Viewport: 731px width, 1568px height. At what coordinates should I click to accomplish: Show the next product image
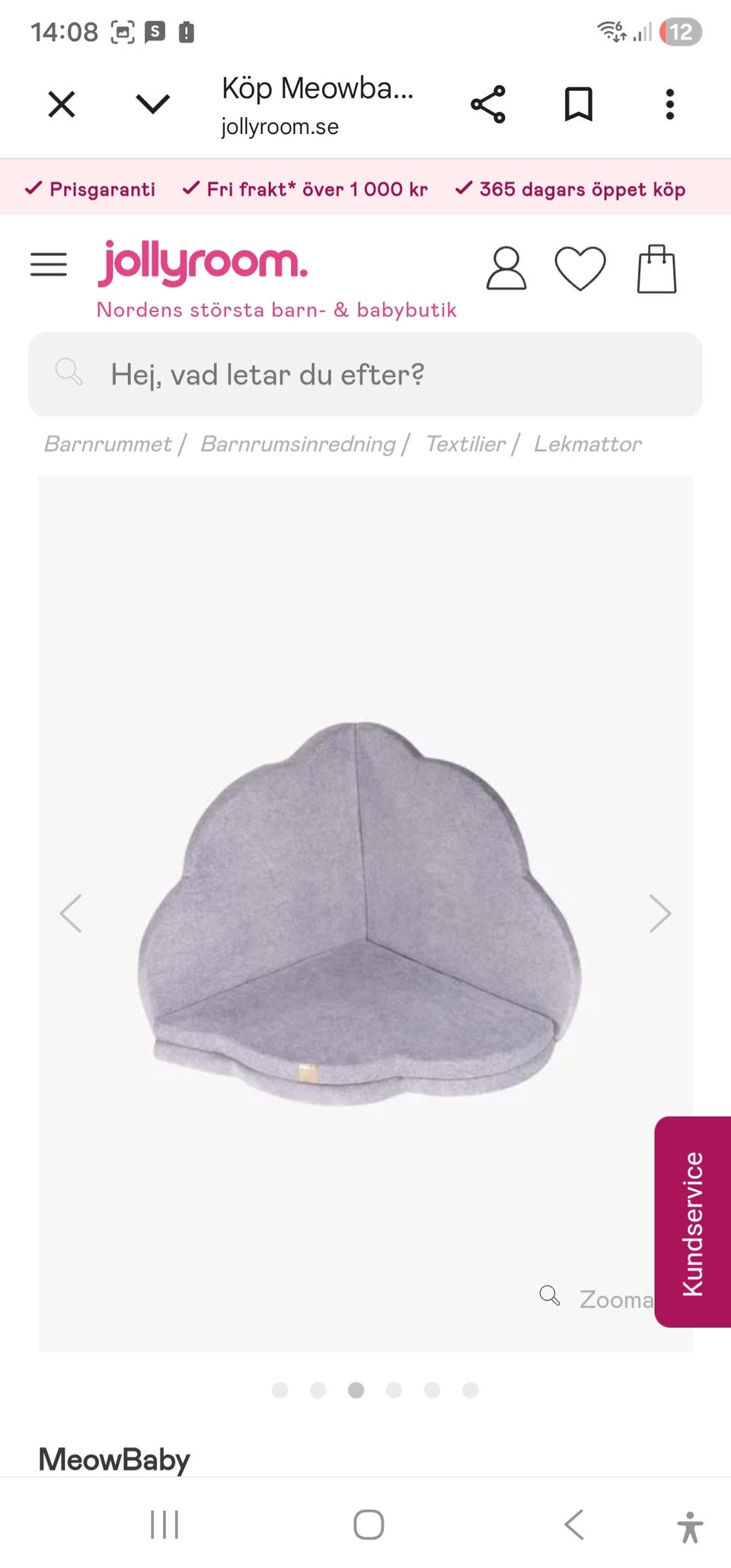659,913
